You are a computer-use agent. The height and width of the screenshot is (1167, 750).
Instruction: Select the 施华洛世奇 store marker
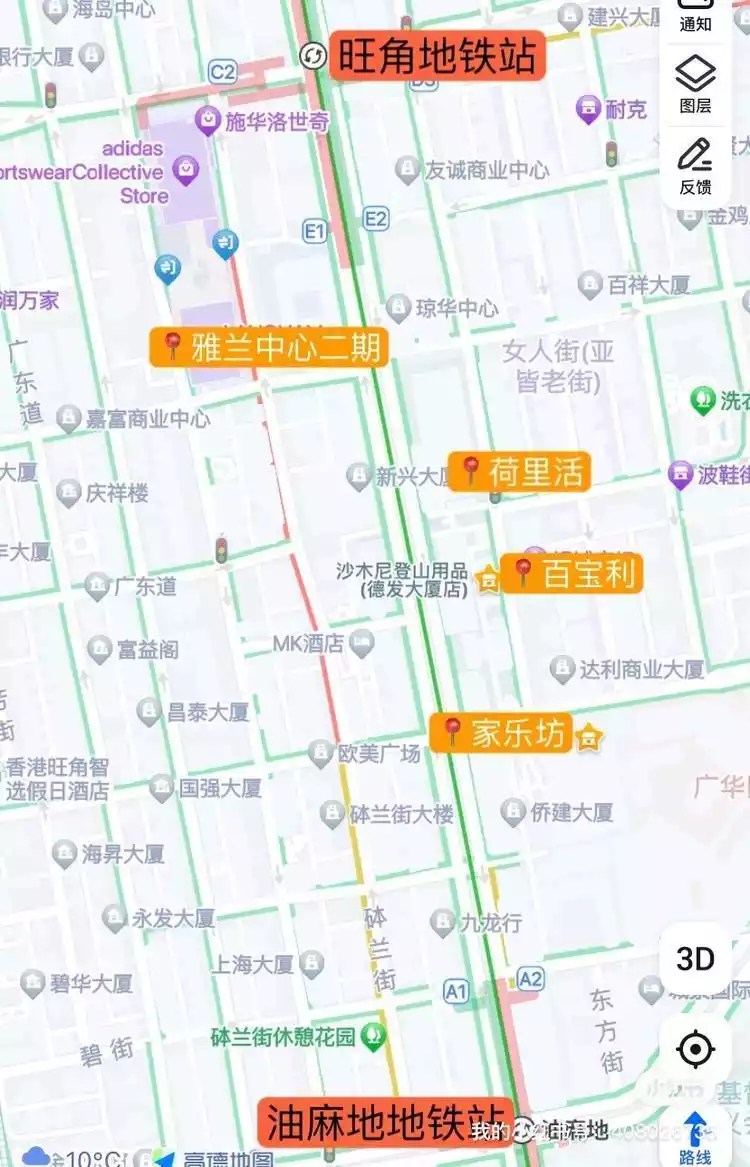pos(208,122)
